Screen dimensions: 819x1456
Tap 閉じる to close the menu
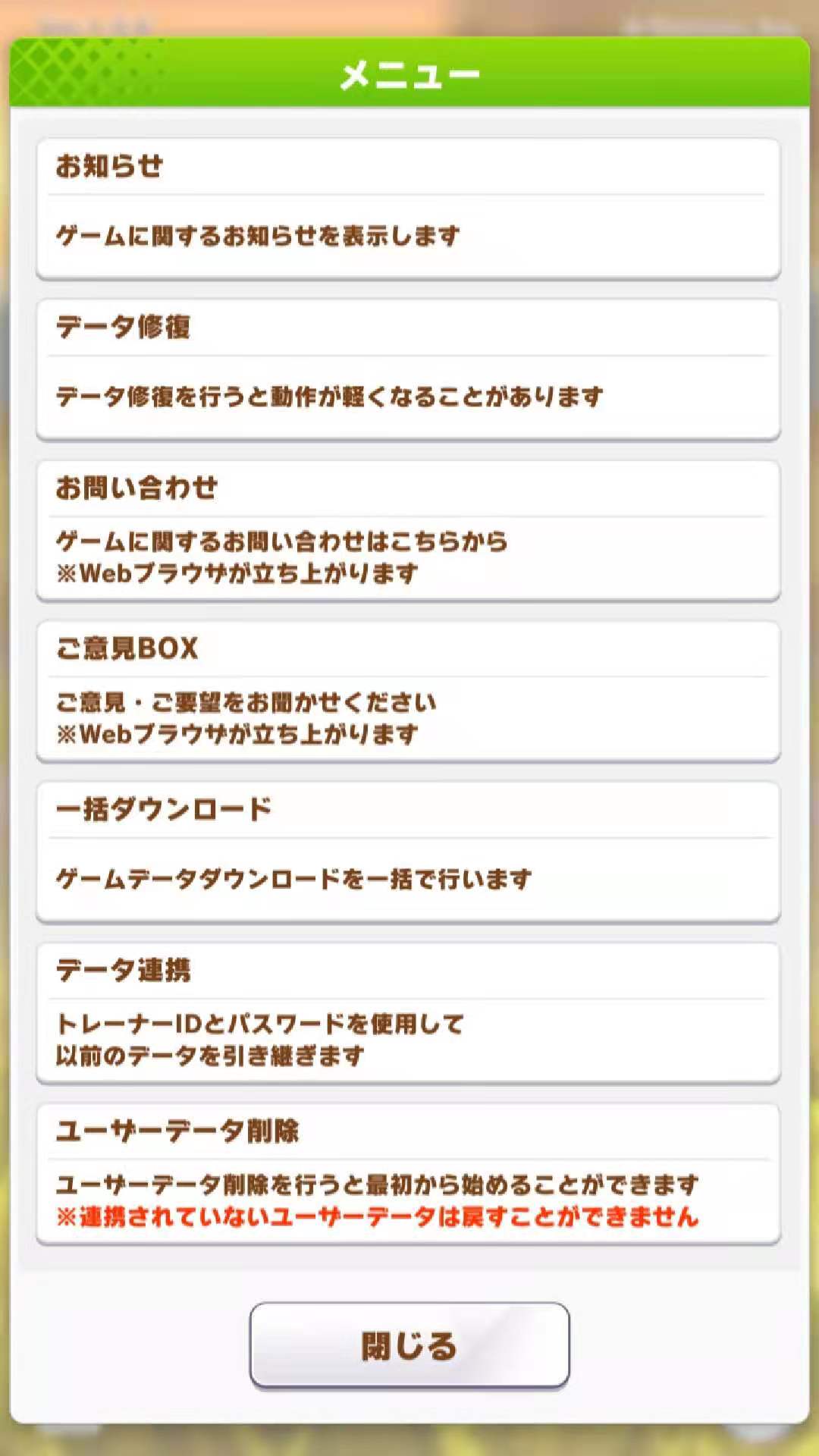409,1345
